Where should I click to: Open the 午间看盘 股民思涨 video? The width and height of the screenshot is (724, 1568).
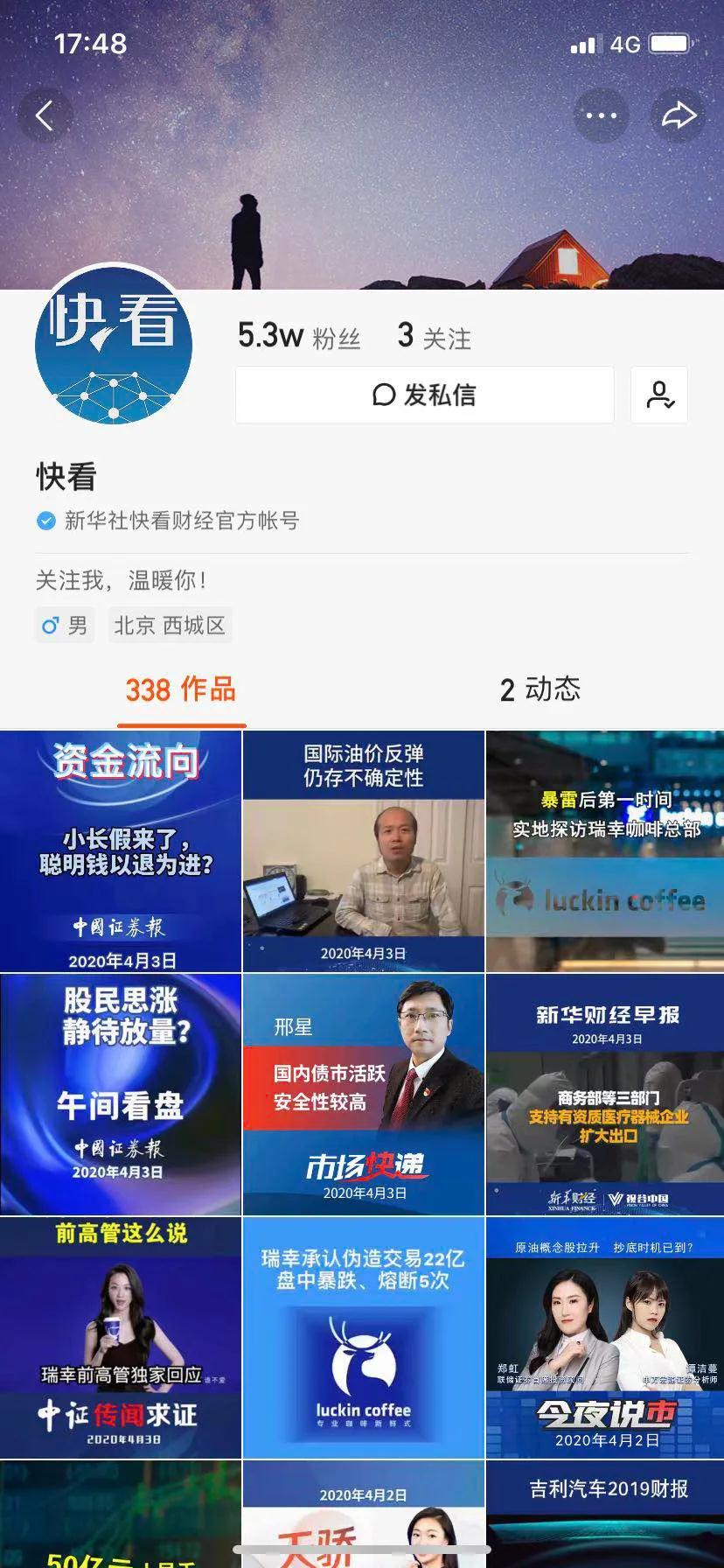click(121, 1094)
